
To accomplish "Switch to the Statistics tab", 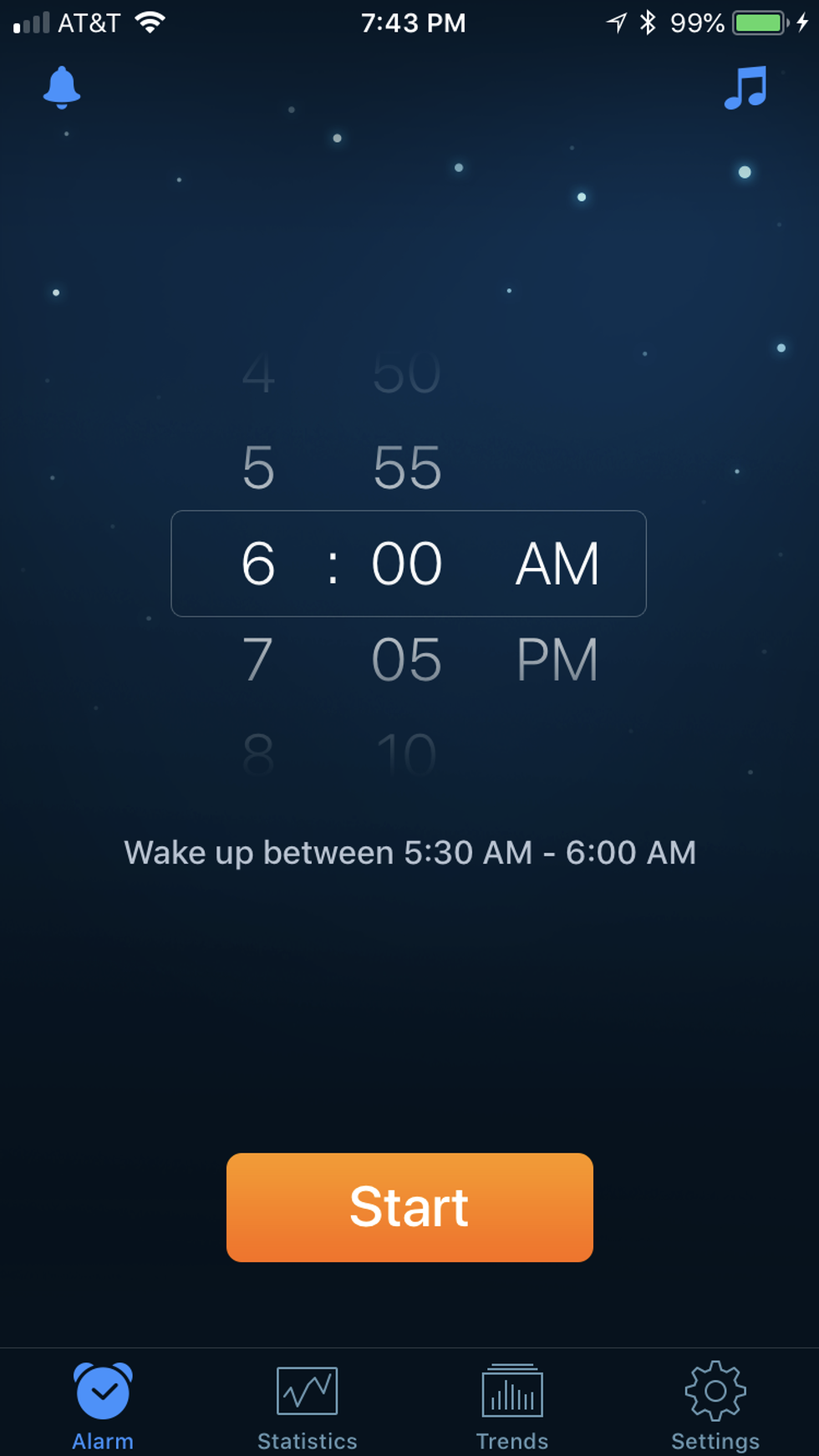I will coord(307,1406).
